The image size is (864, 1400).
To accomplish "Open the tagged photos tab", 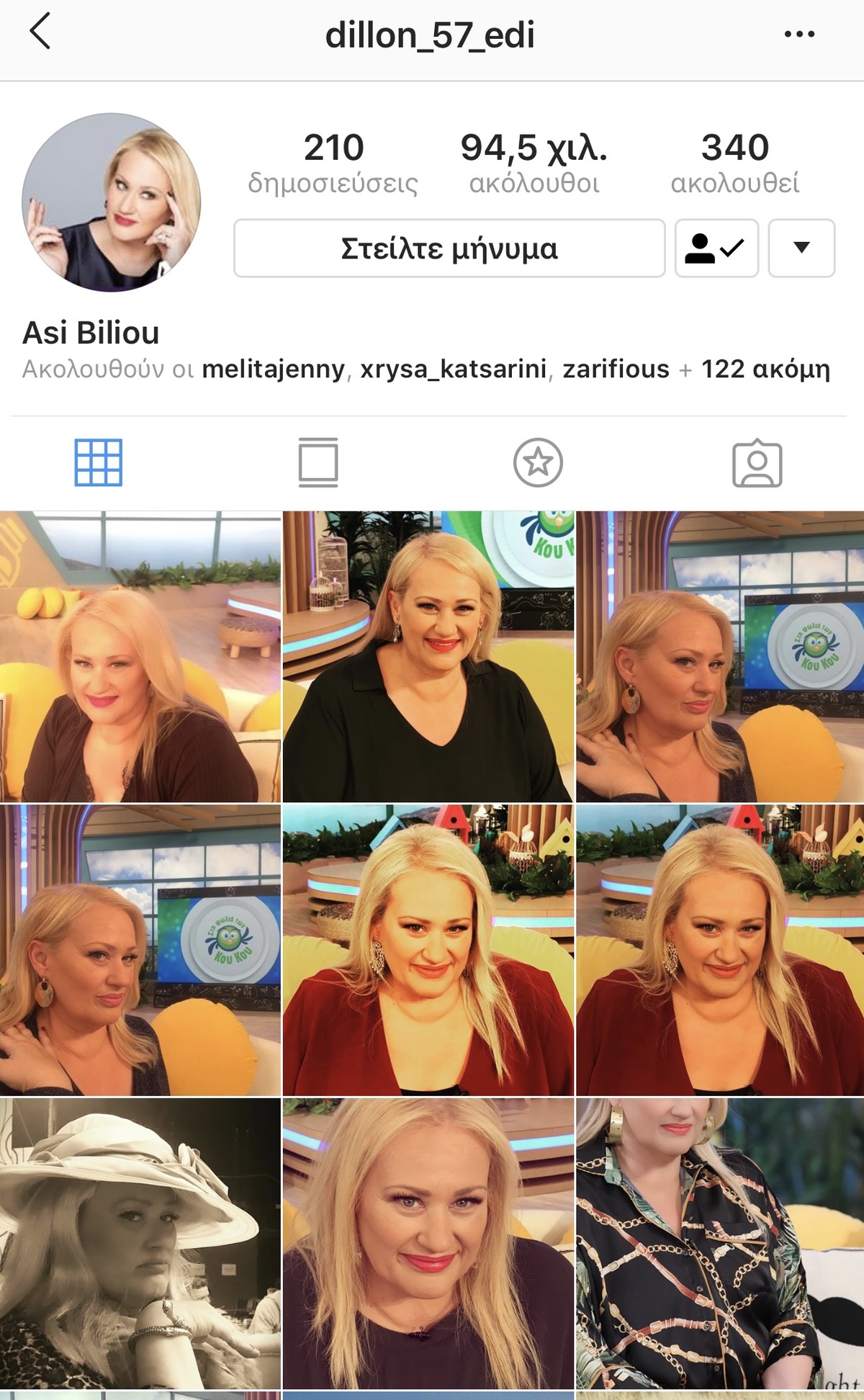I will pyautogui.click(x=757, y=464).
